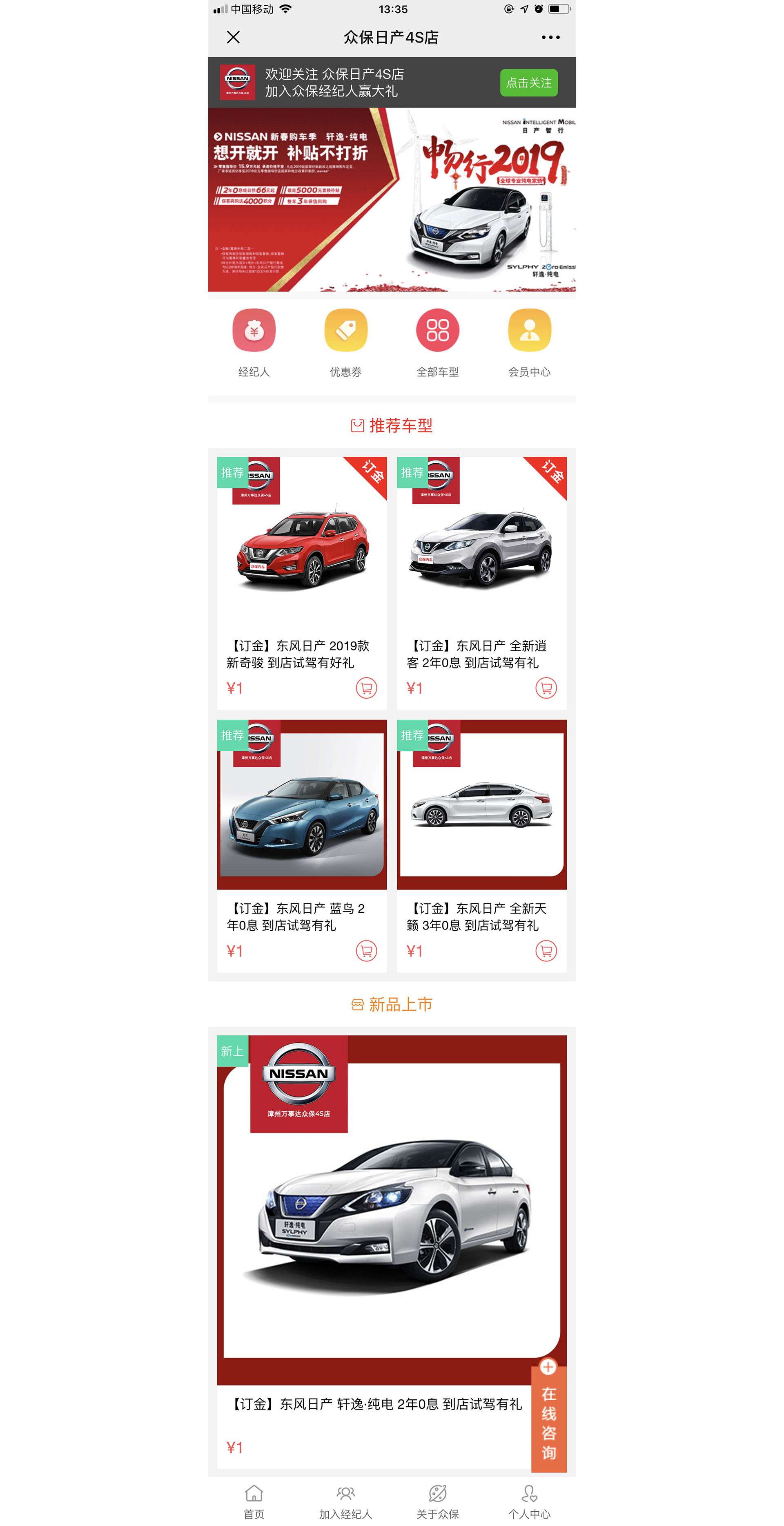Tap the green 点击关注 button
The height and width of the screenshot is (1526, 784).
coord(528,83)
